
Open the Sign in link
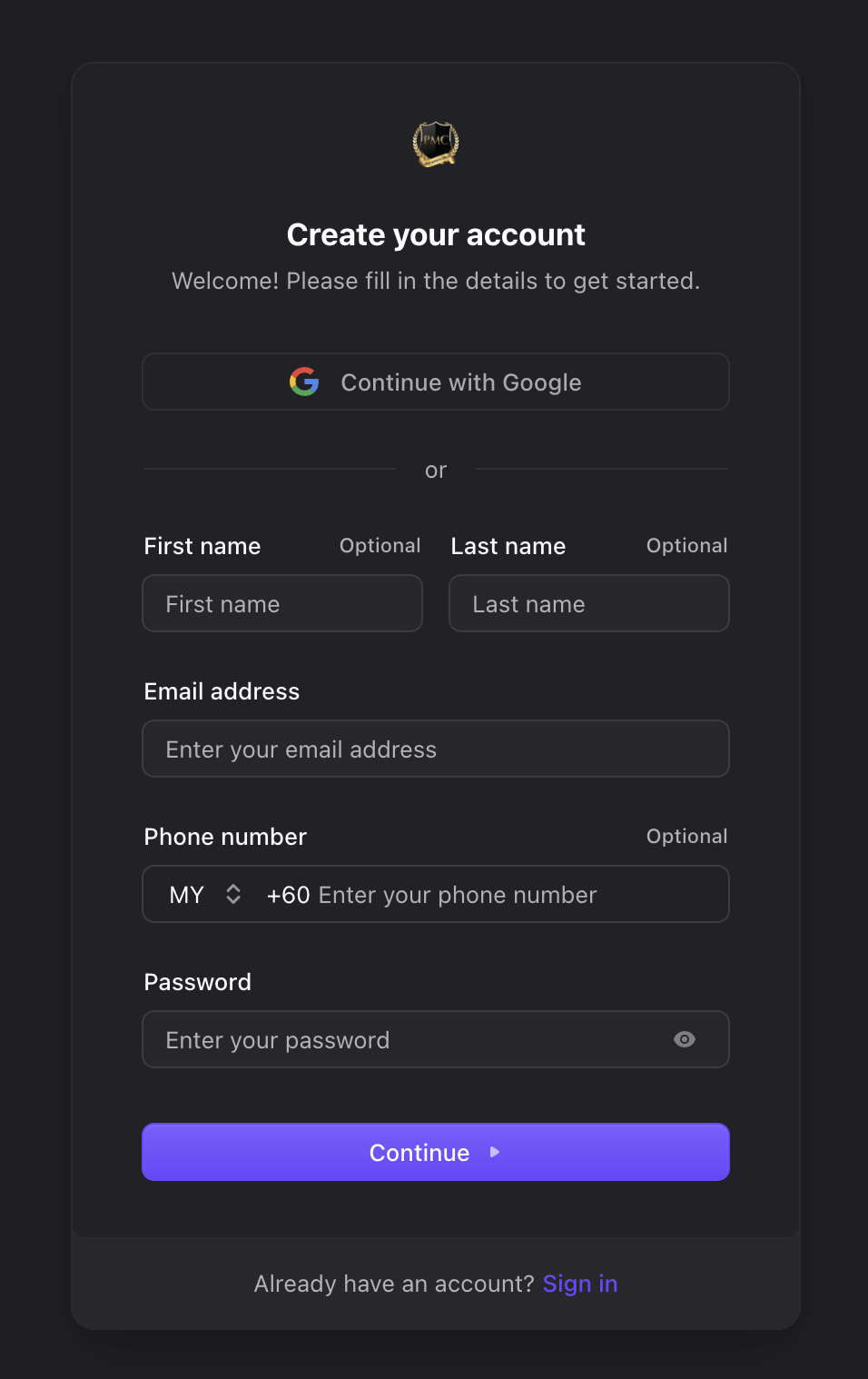580,1284
